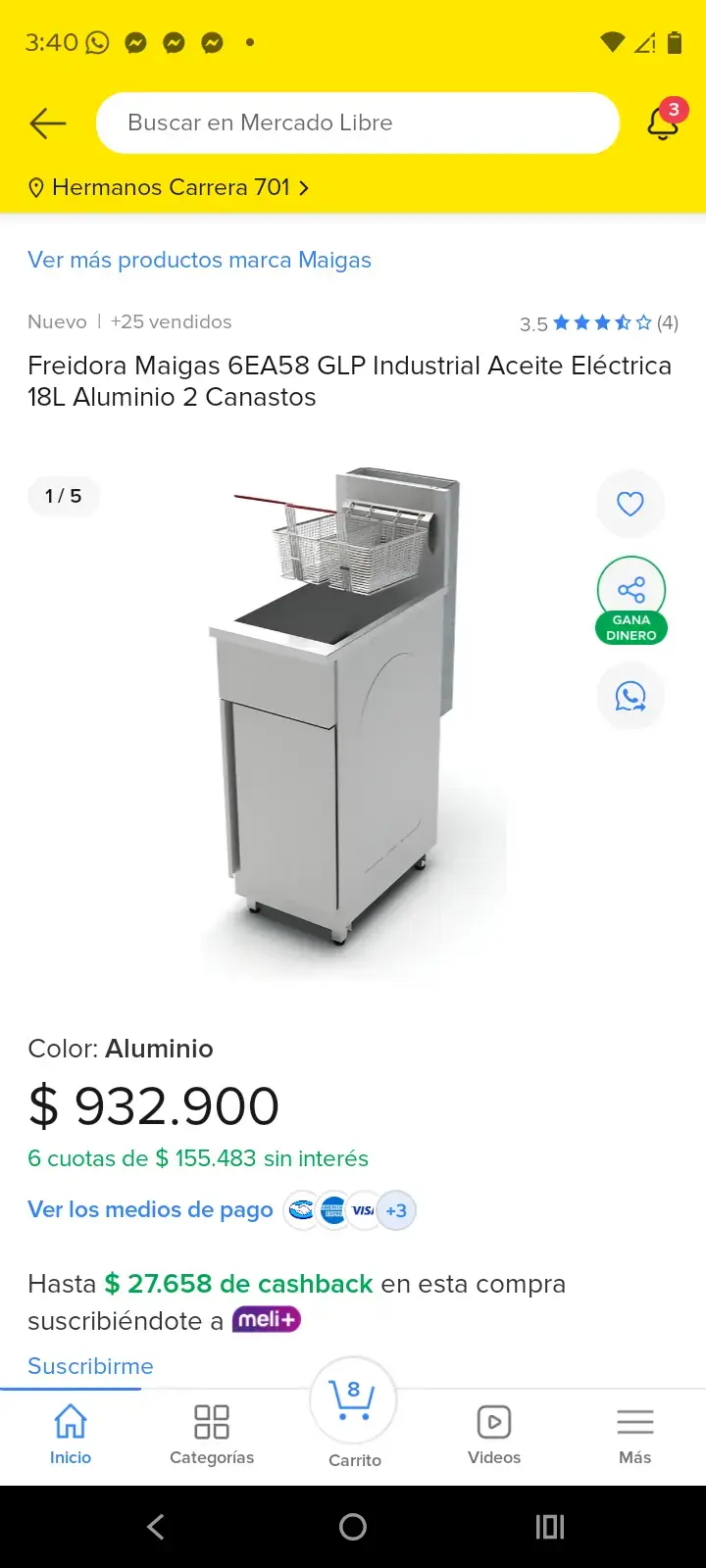Viewport: 706px width, 1568px height.
Task: Open the system recent apps button
Action: click(x=550, y=1527)
